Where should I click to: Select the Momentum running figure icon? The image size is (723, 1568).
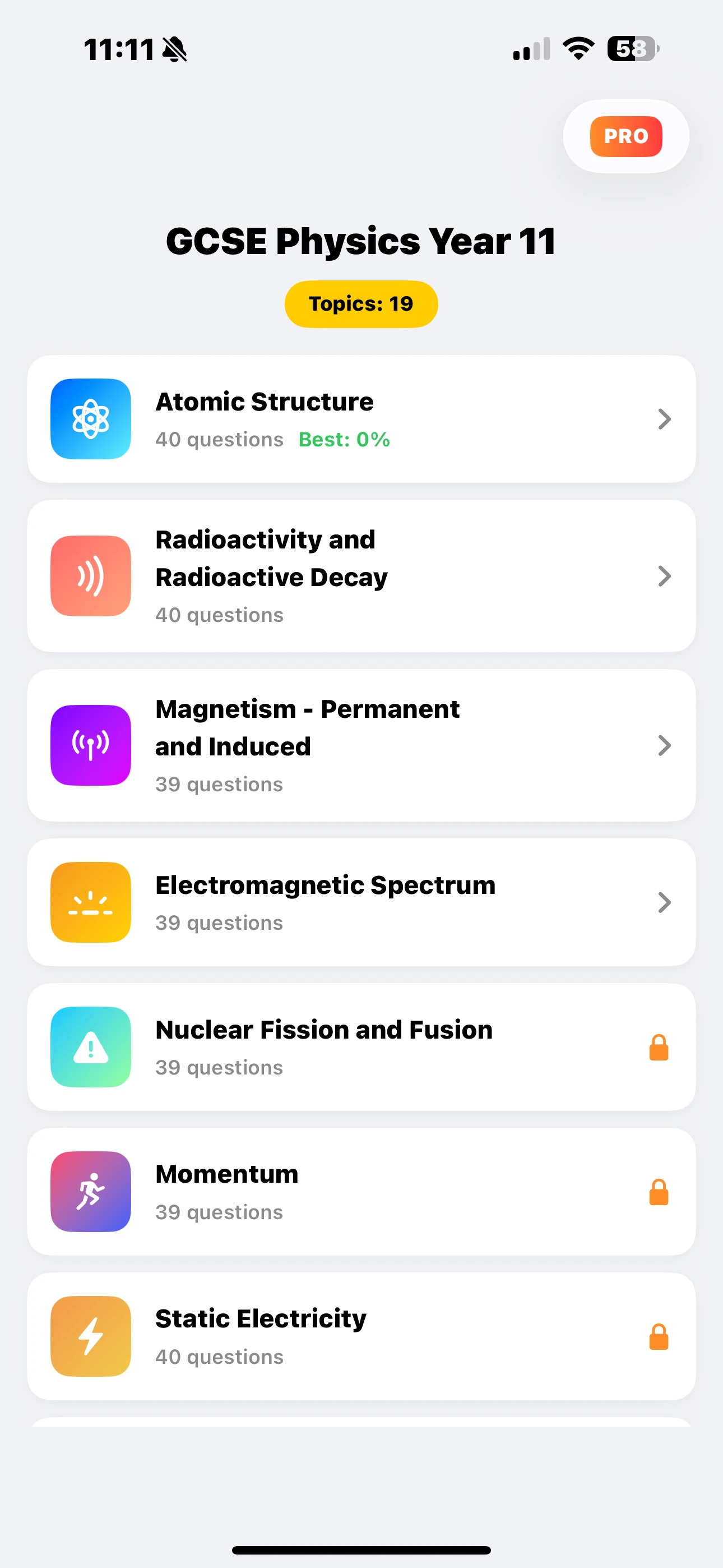[x=90, y=1191]
